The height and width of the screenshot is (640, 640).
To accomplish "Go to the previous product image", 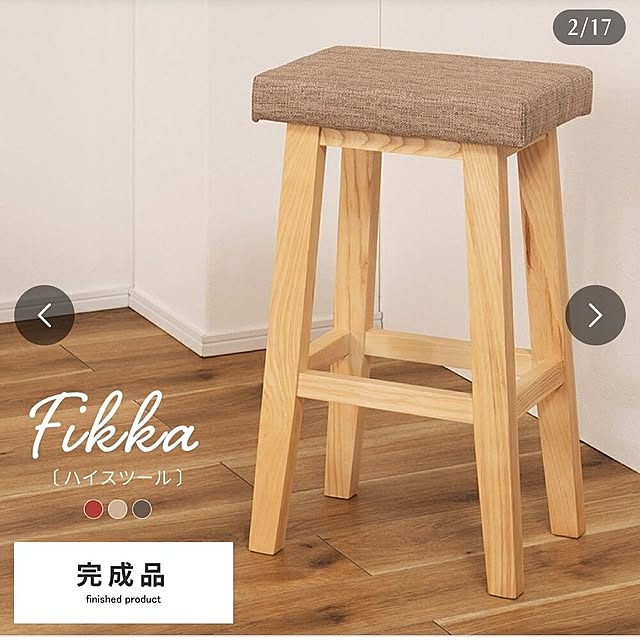I will click(44, 315).
